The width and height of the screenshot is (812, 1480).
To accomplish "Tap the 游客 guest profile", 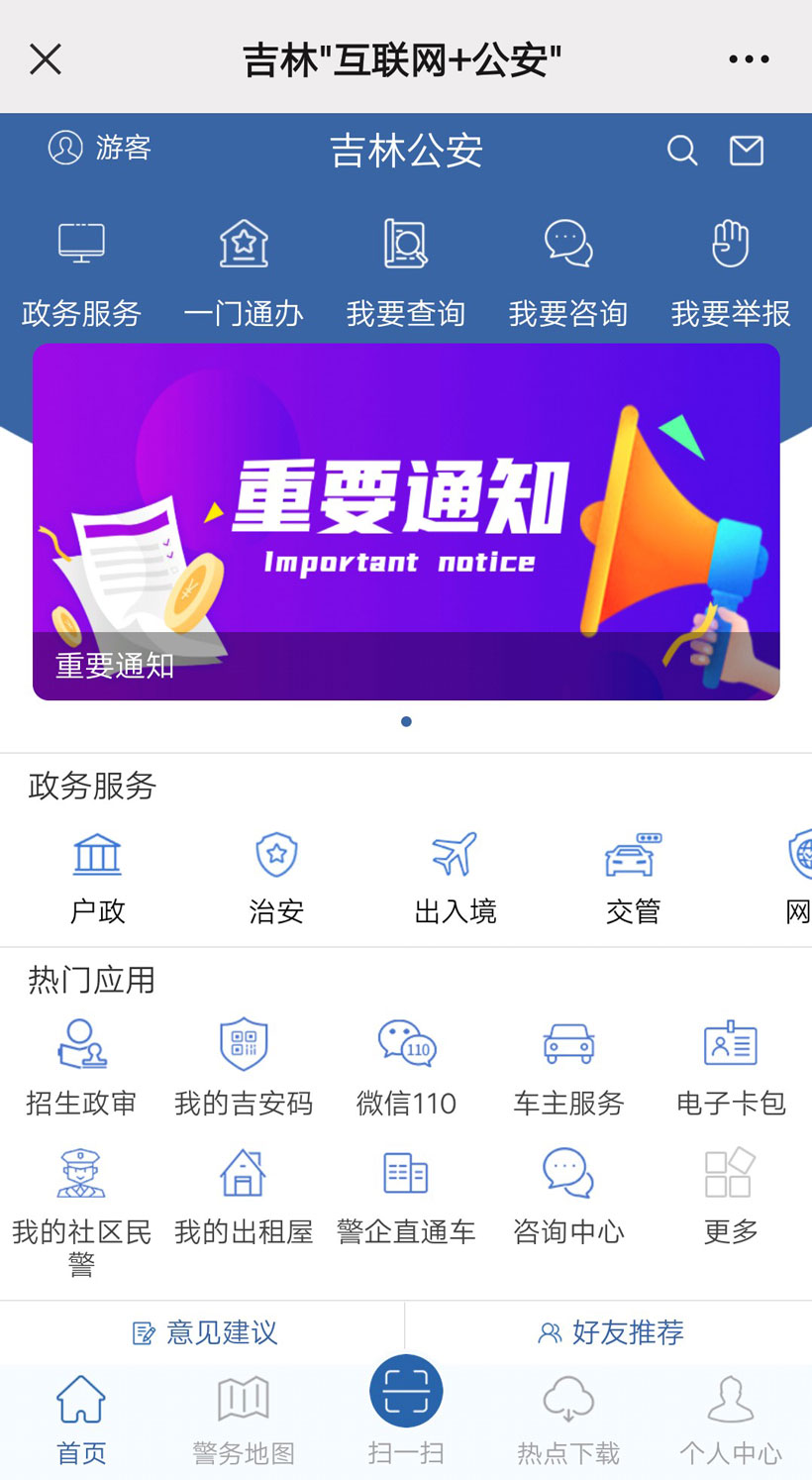I will coord(100,148).
